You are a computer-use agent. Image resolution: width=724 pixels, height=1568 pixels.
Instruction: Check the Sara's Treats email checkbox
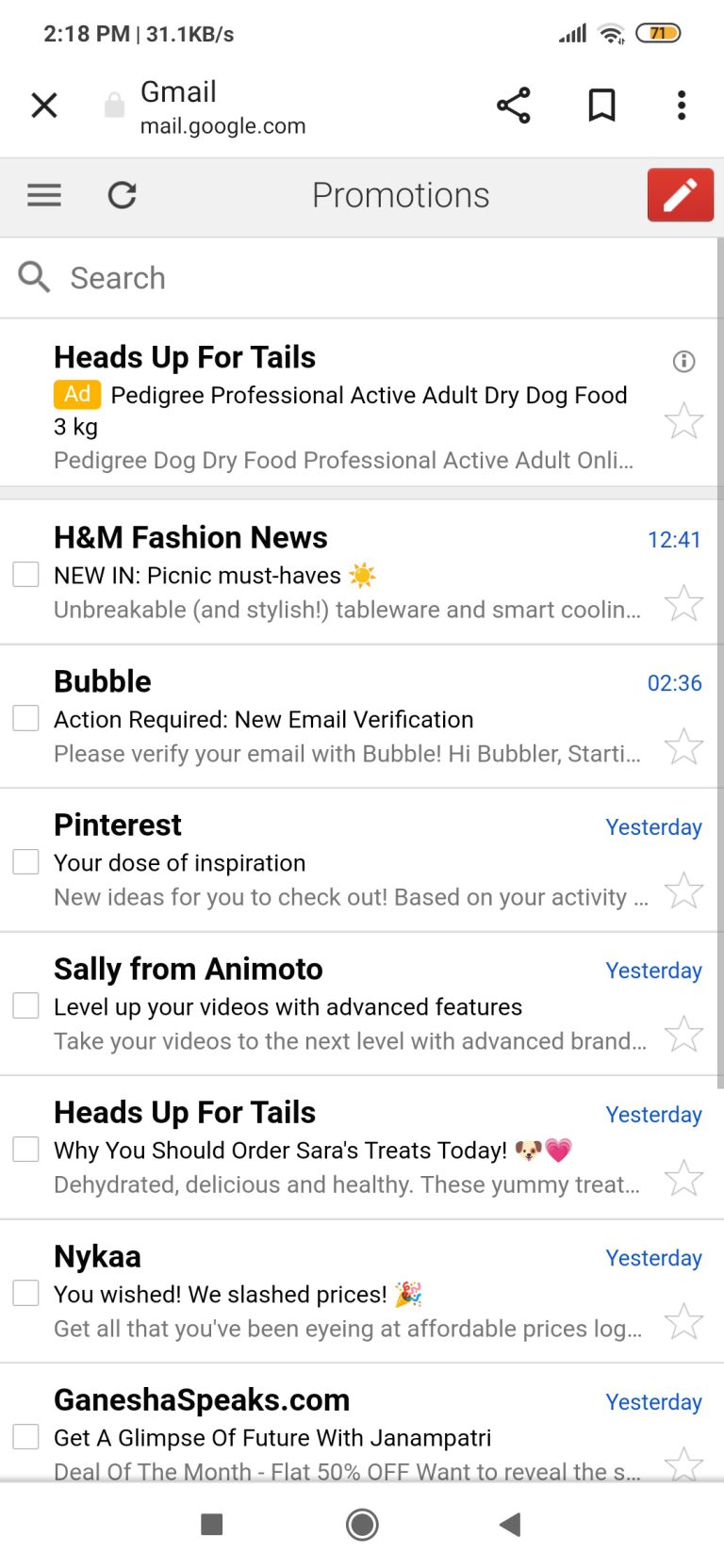[25, 1149]
